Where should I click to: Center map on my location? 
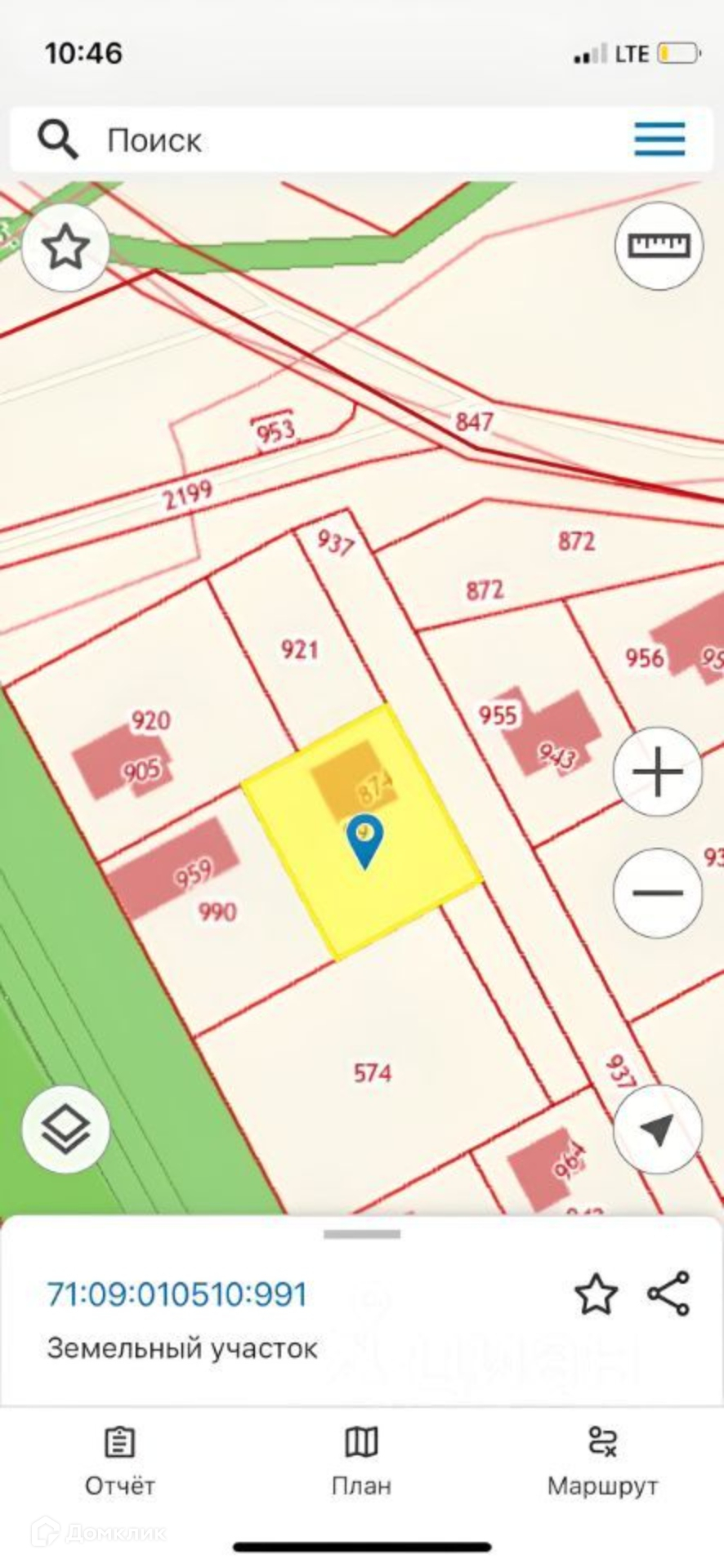point(658,1129)
